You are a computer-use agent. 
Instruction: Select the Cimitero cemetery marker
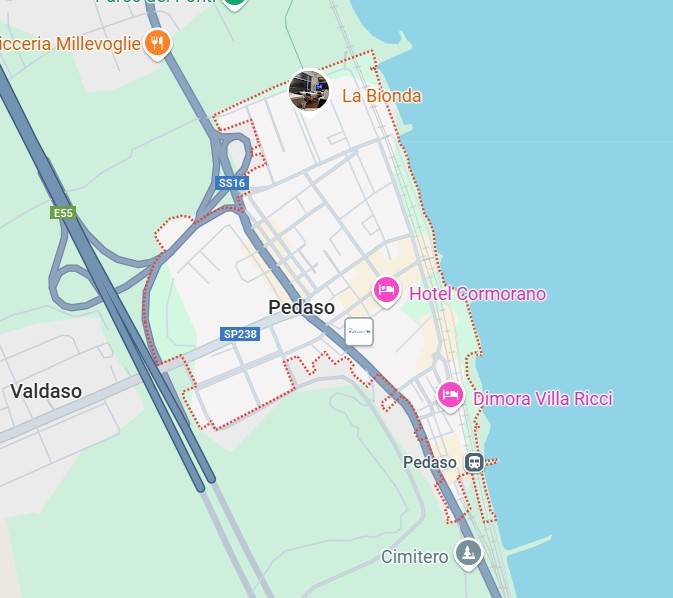pos(467,553)
